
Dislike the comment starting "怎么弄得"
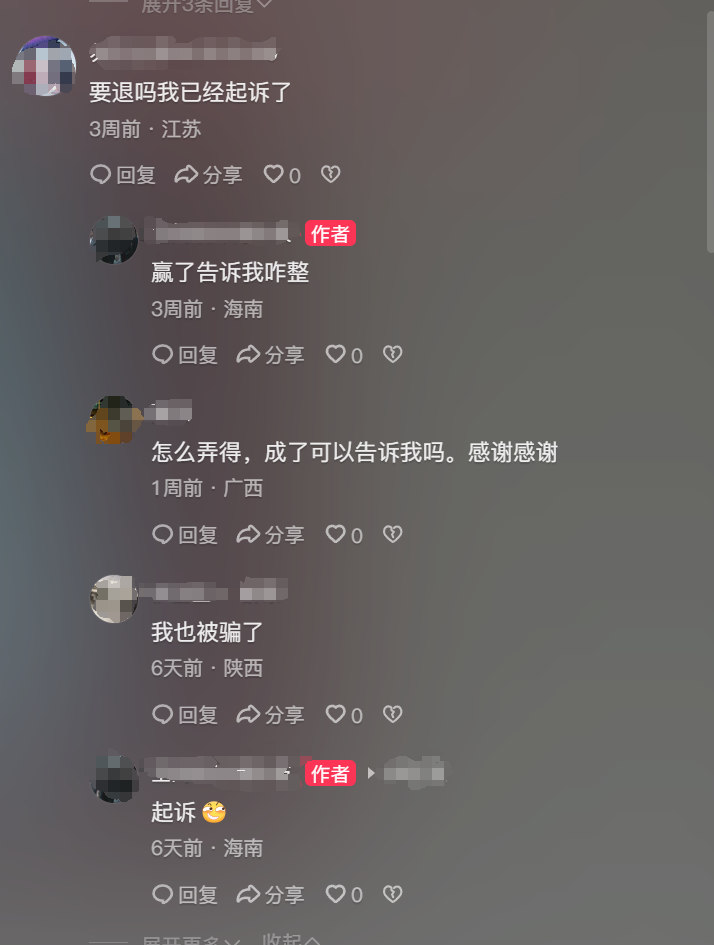(393, 535)
